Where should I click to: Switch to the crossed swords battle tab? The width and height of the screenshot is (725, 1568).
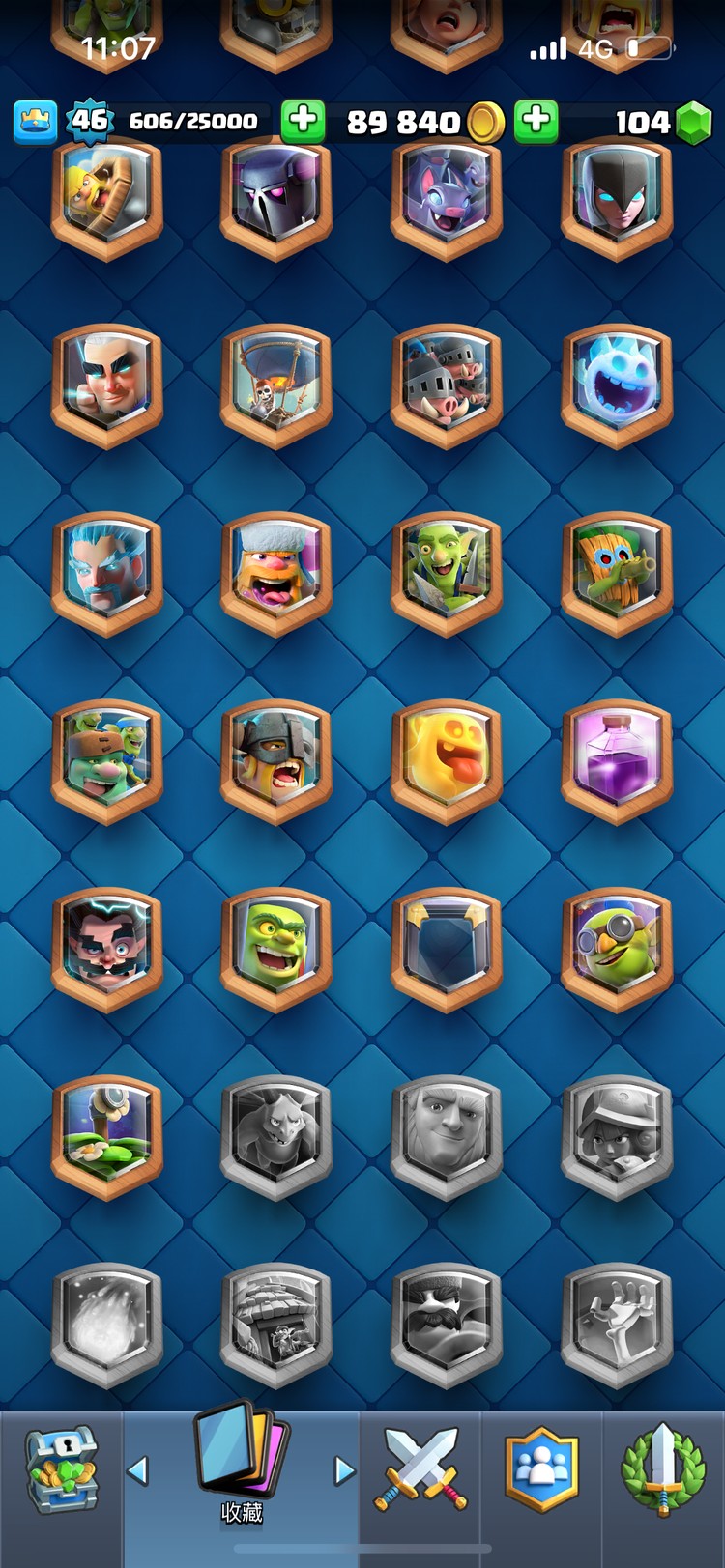420,1470
